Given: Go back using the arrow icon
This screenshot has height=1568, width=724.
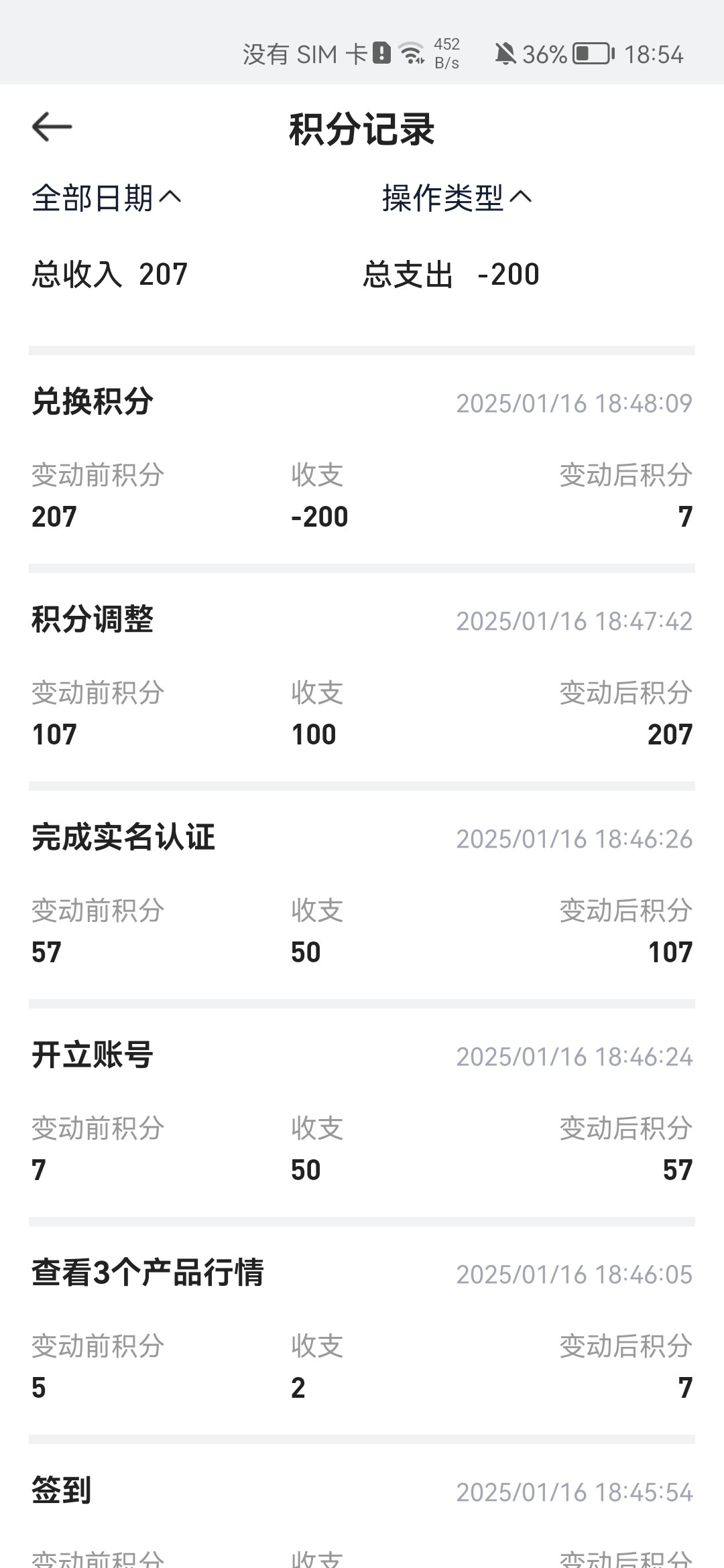Looking at the screenshot, I should click(x=52, y=127).
